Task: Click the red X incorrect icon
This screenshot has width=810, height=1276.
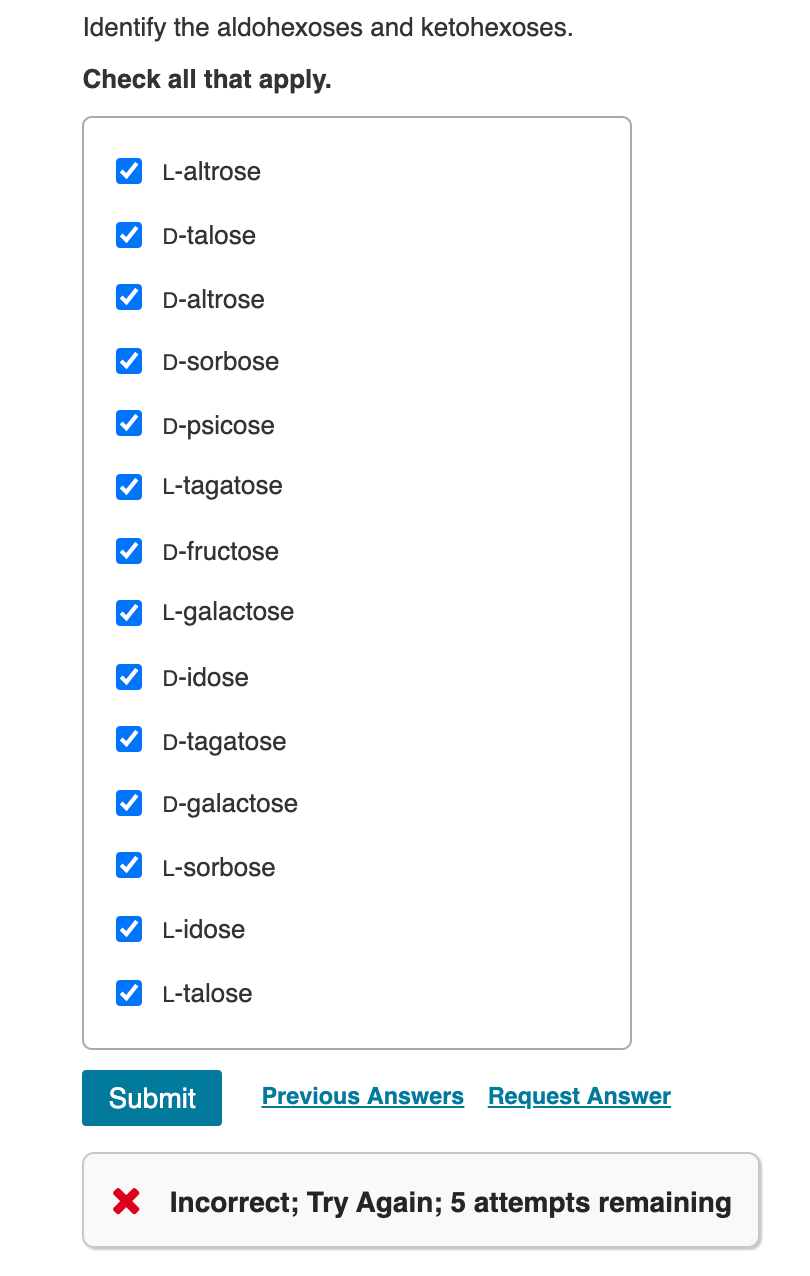Action: coord(124,1202)
